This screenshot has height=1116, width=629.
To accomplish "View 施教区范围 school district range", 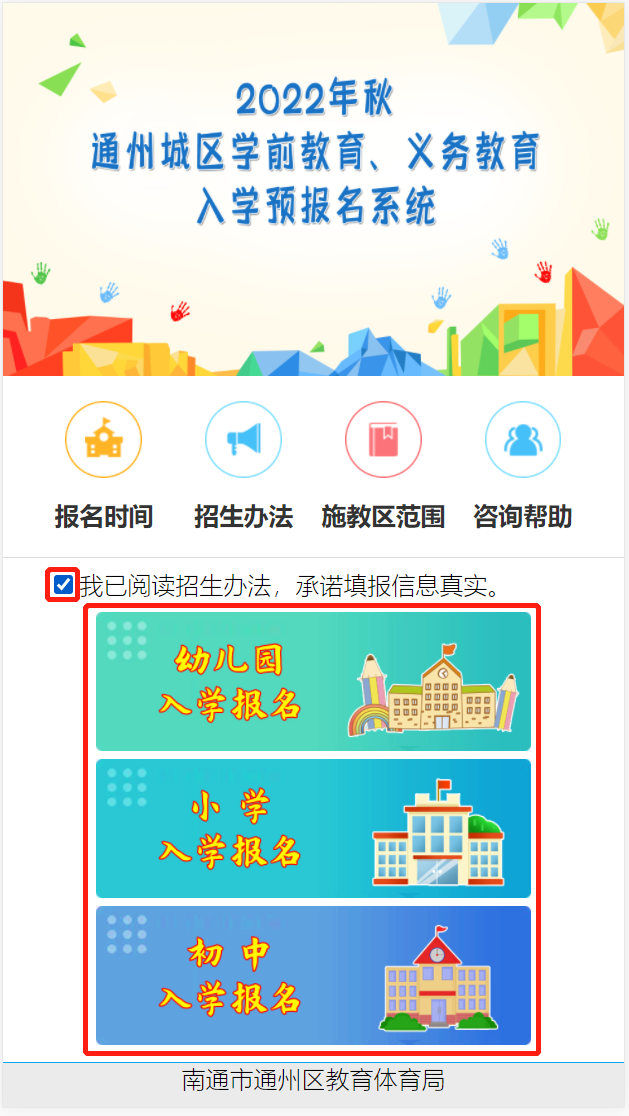I will pos(383,440).
